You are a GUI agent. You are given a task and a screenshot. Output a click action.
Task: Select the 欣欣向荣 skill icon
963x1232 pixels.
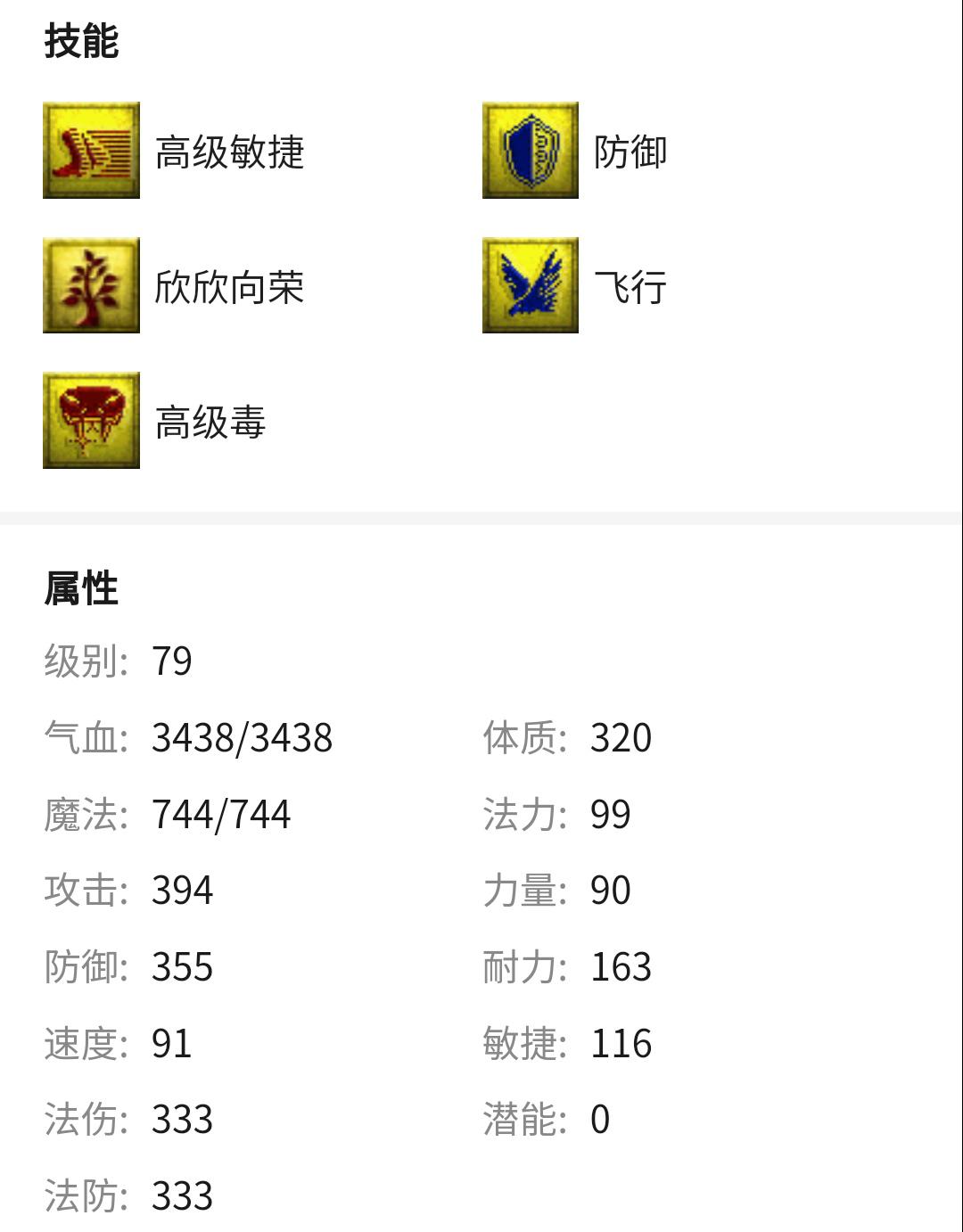pos(91,285)
